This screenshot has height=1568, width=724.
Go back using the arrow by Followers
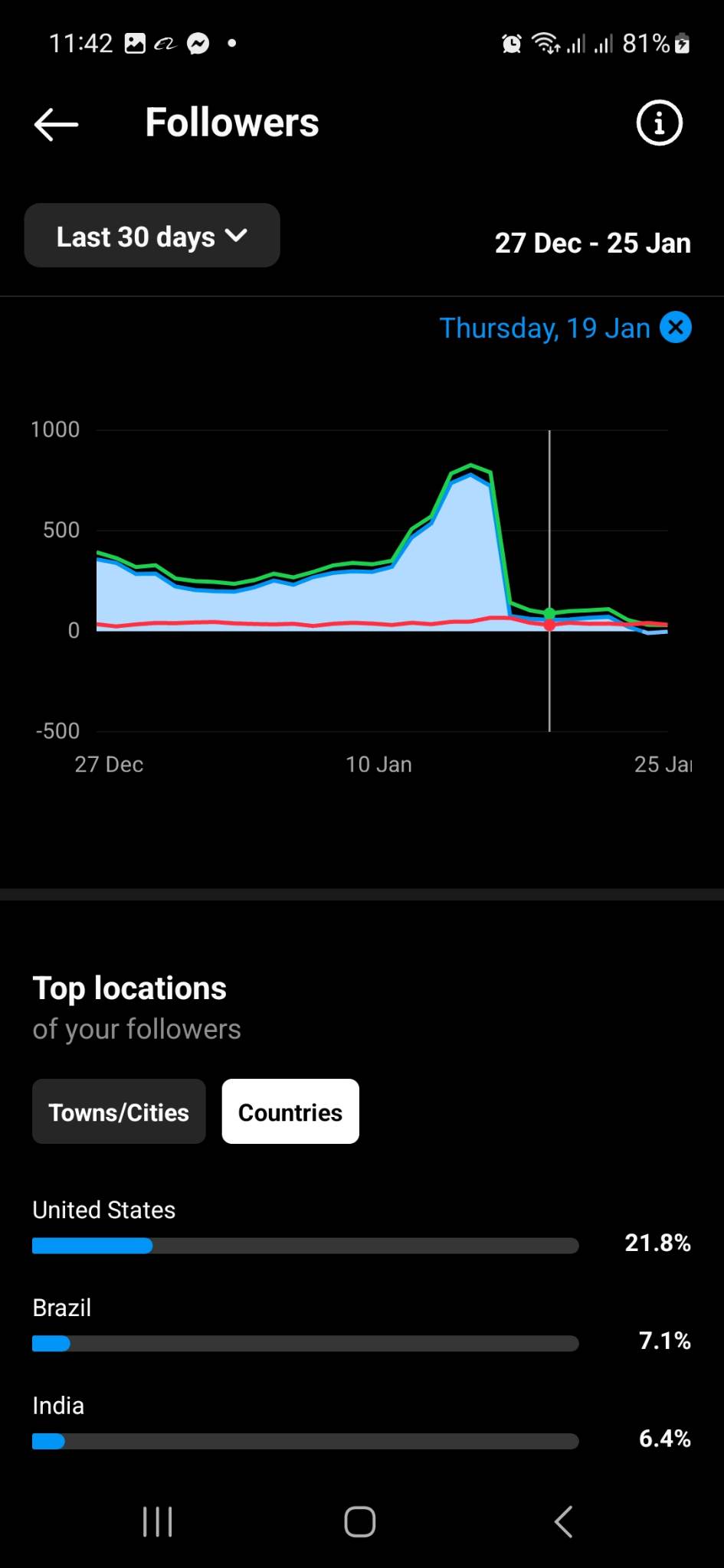point(56,124)
